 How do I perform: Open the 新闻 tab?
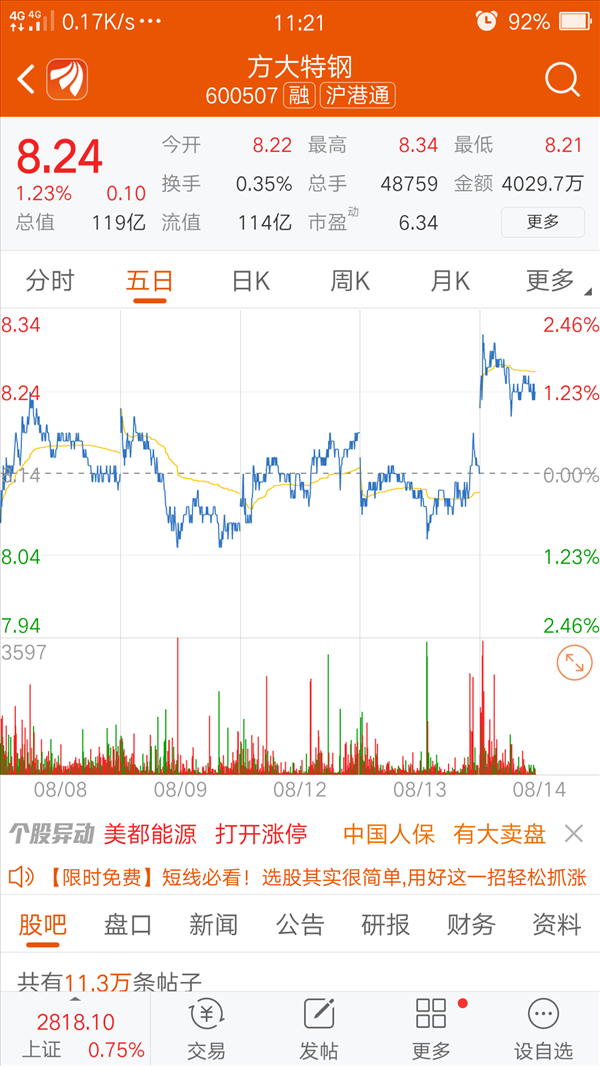coord(213,925)
